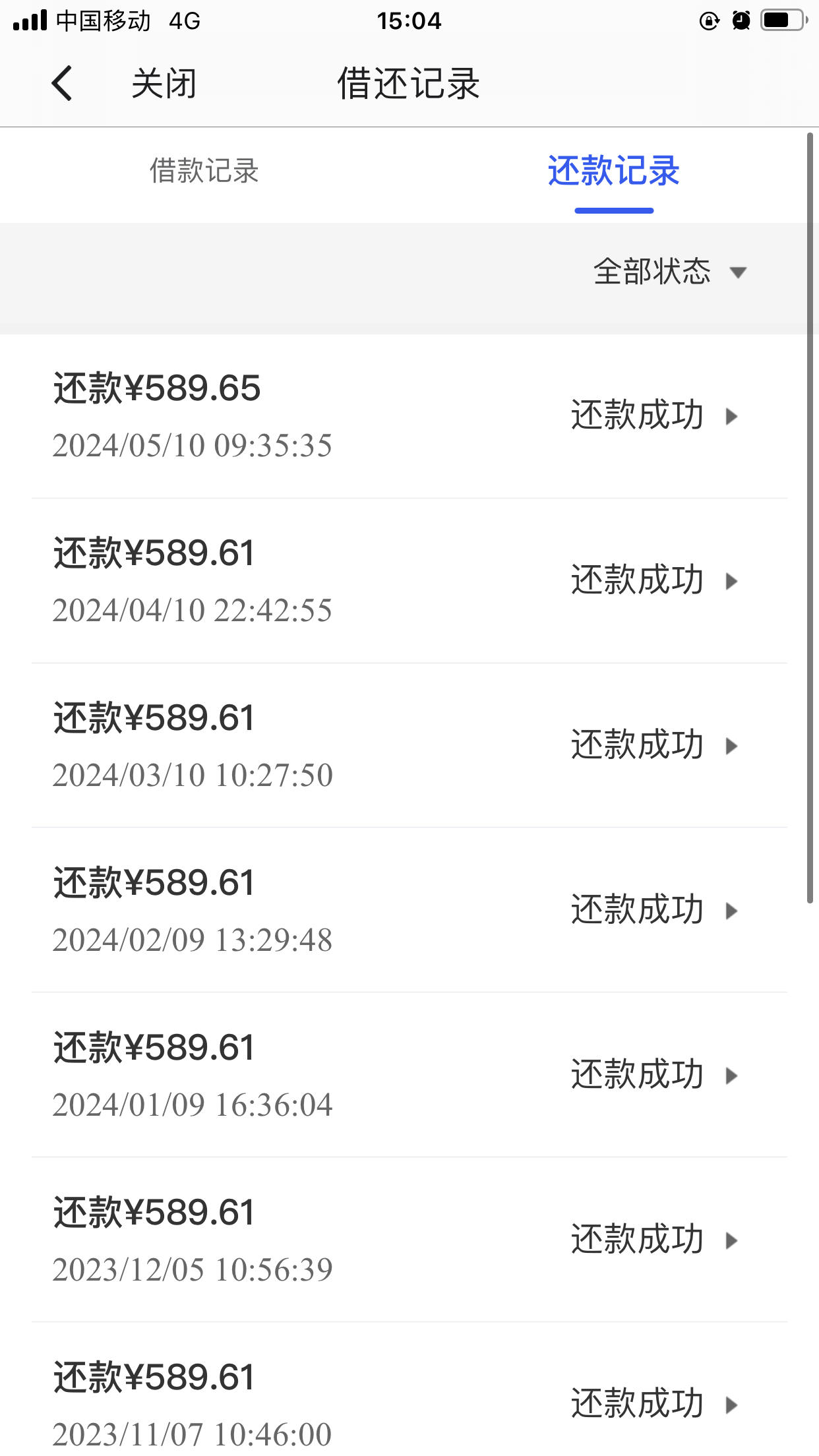Expand the 全部状态 filter dropdown
Viewport: 819px width, 1456px height.
pos(670,272)
